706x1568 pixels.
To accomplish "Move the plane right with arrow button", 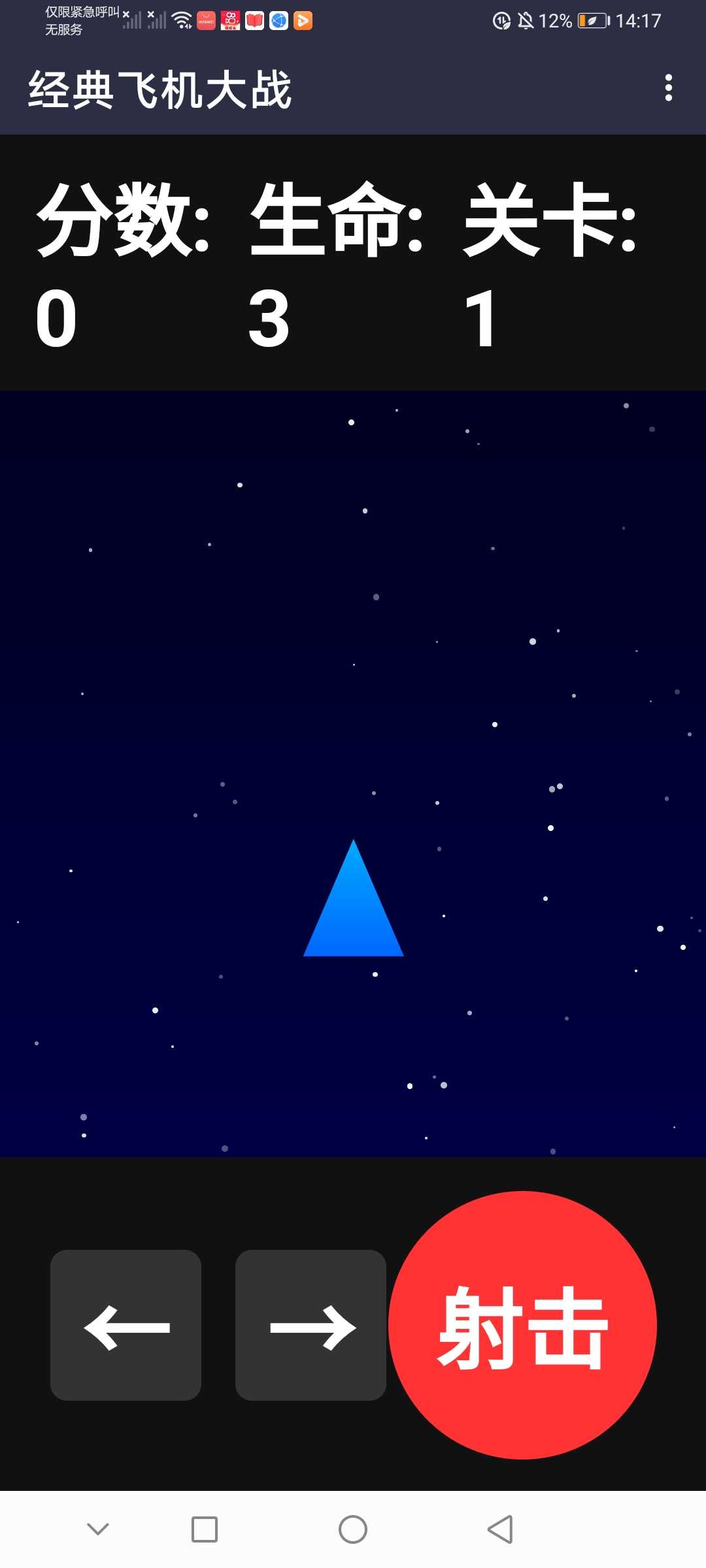I will 311,1325.
